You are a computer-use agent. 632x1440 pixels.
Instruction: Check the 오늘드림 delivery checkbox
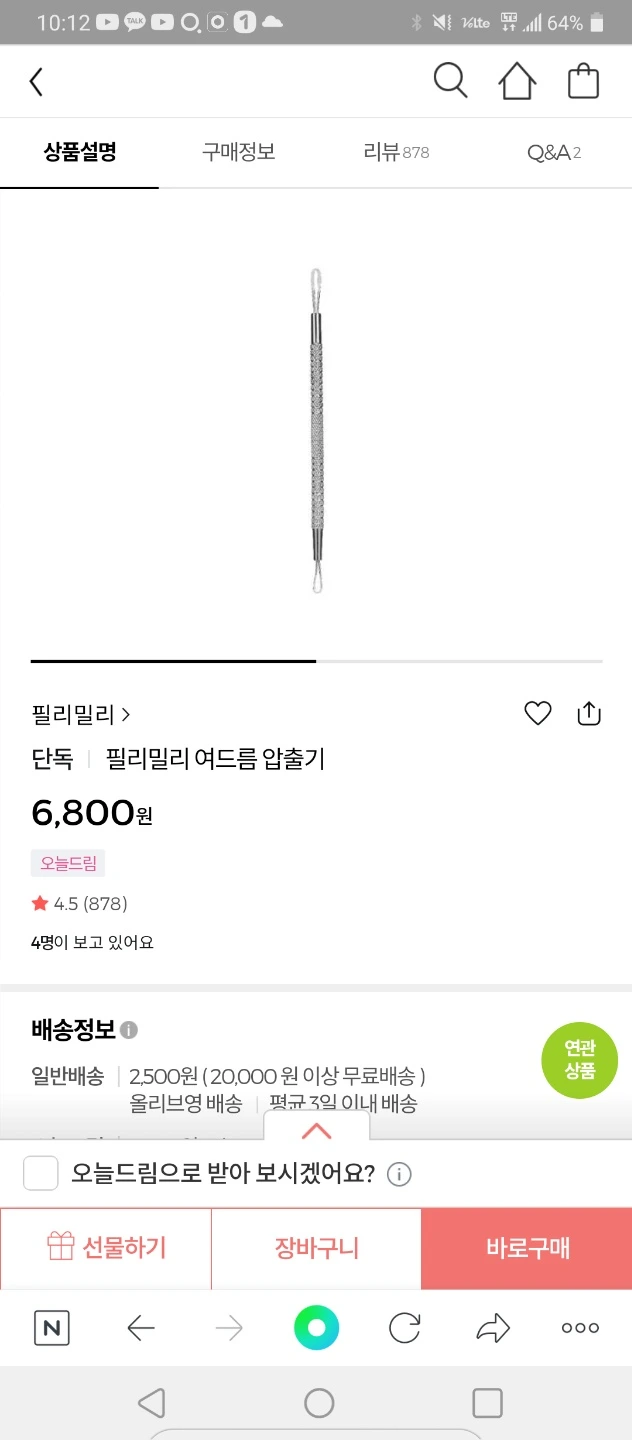tap(41, 1173)
